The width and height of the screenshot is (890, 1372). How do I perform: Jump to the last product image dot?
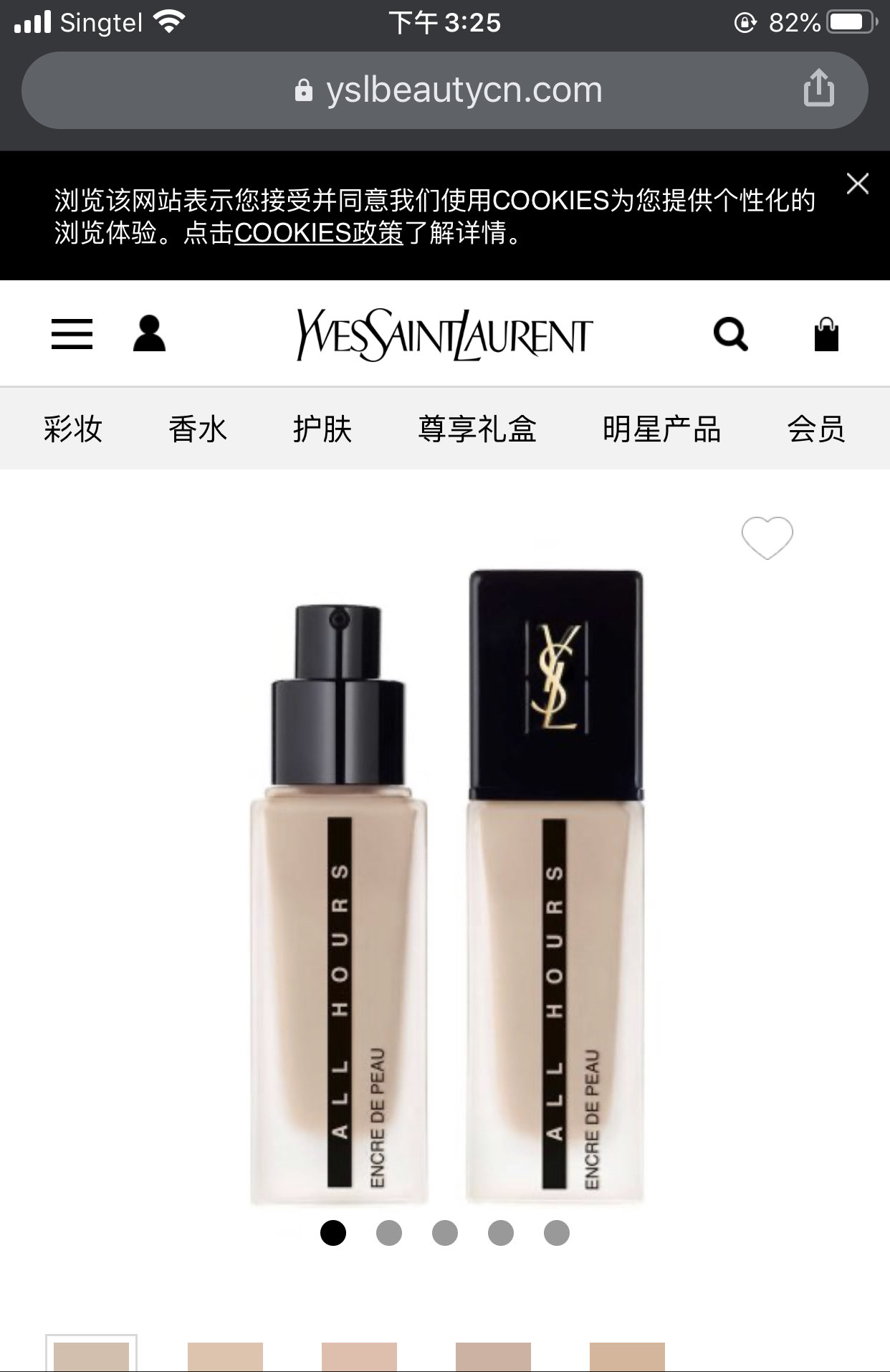click(557, 1233)
